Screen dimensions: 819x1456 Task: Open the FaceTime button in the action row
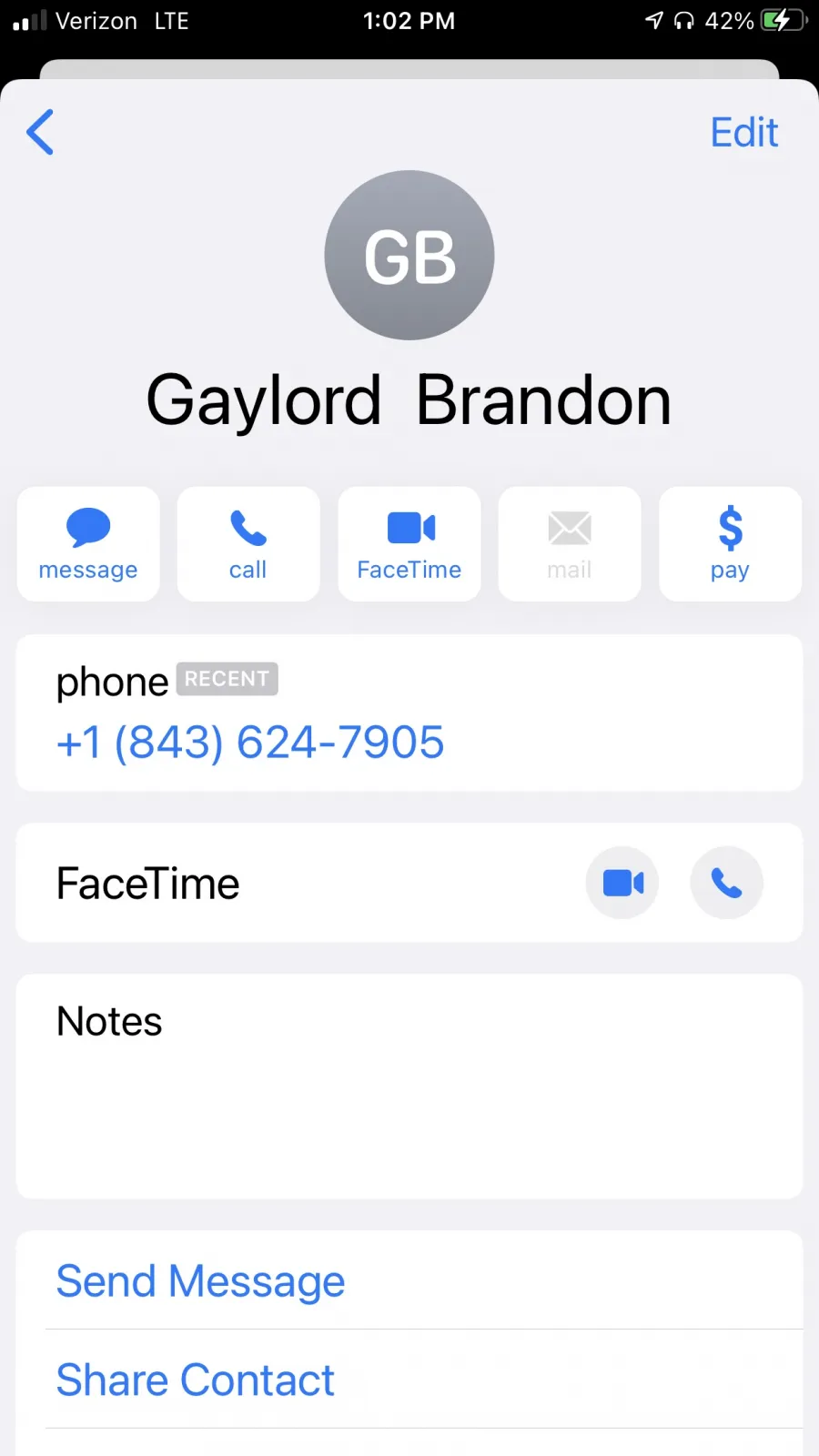(x=409, y=544)
